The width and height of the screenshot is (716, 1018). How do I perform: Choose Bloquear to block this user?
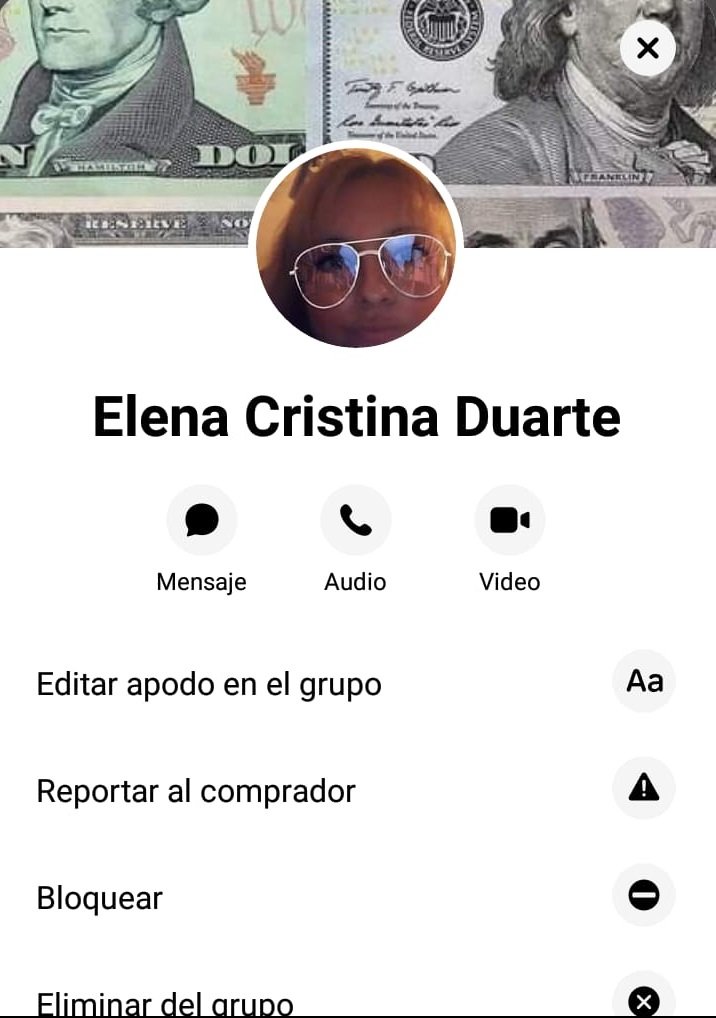click(100, 898)
